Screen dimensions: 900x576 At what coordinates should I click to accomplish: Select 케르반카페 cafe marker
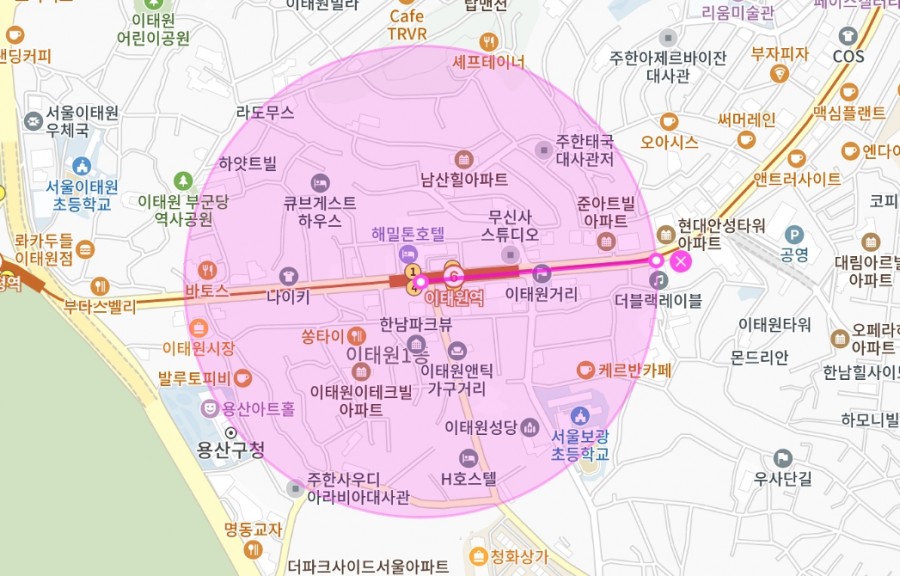click(x=585, y=370)
